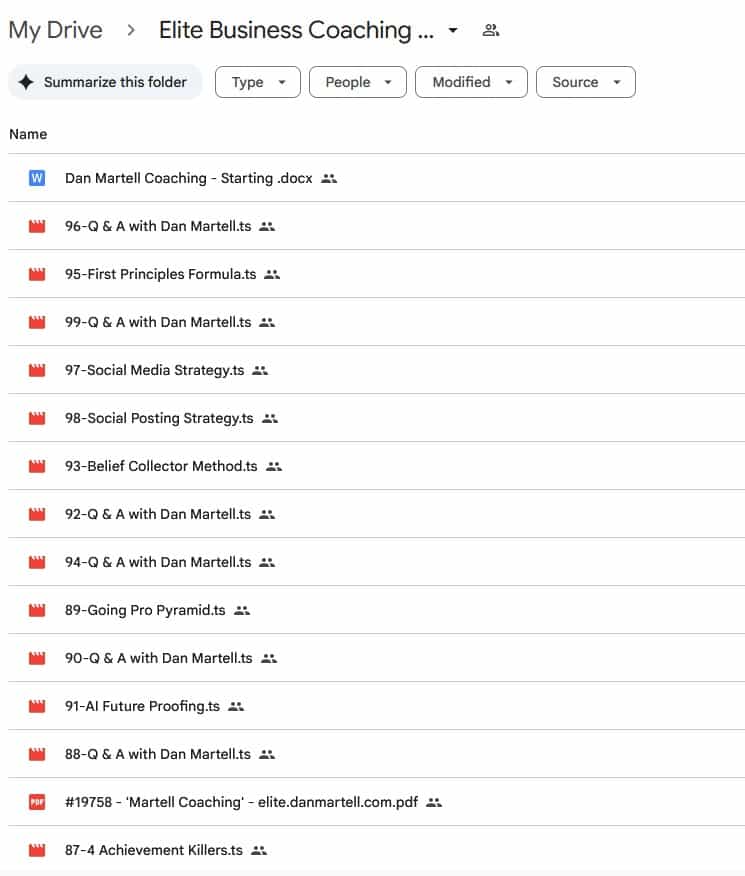Play 96-Q & A with Dan Martell.ts

[158, 226]
